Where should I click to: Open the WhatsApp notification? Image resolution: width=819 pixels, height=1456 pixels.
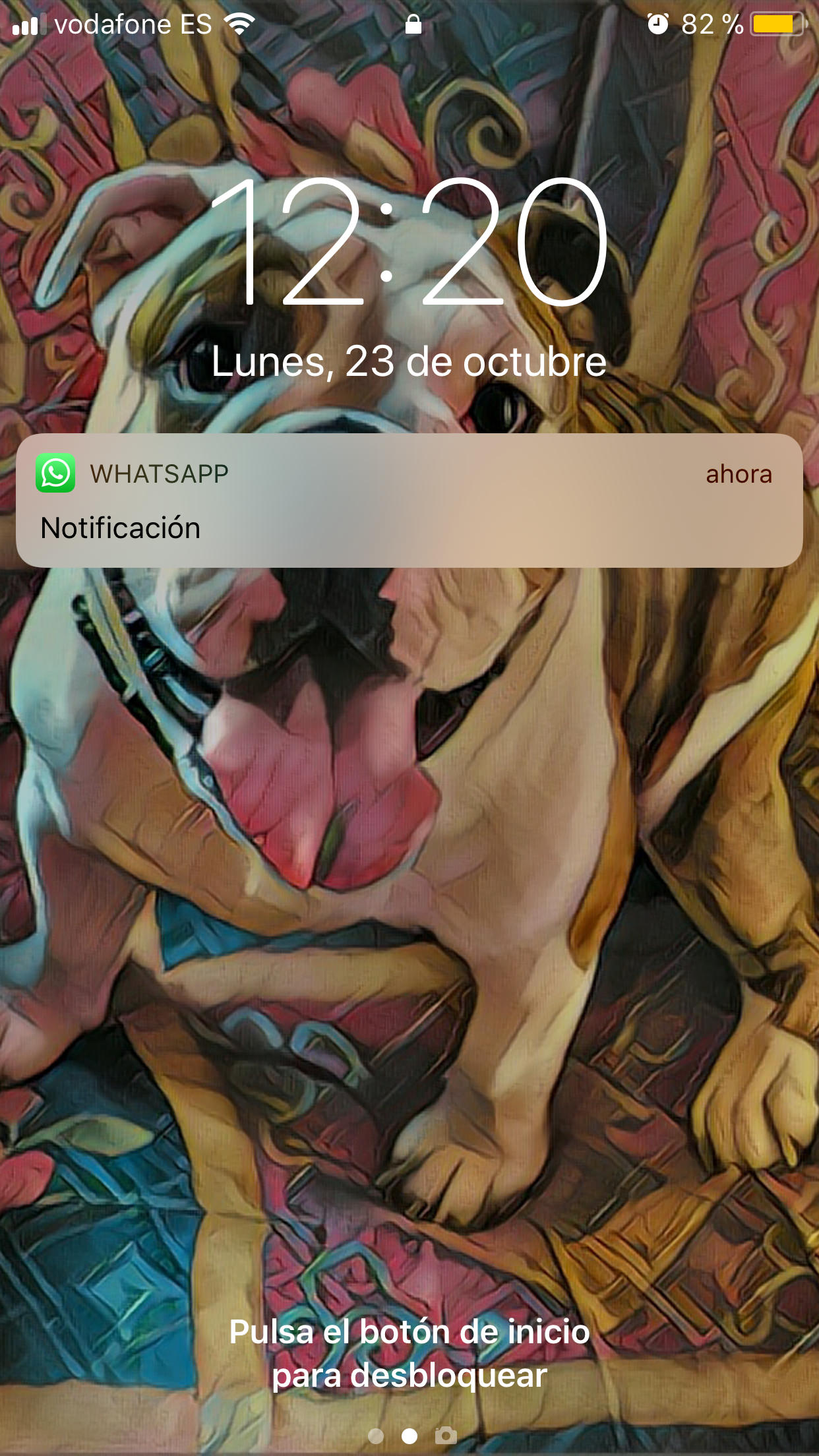409,501
